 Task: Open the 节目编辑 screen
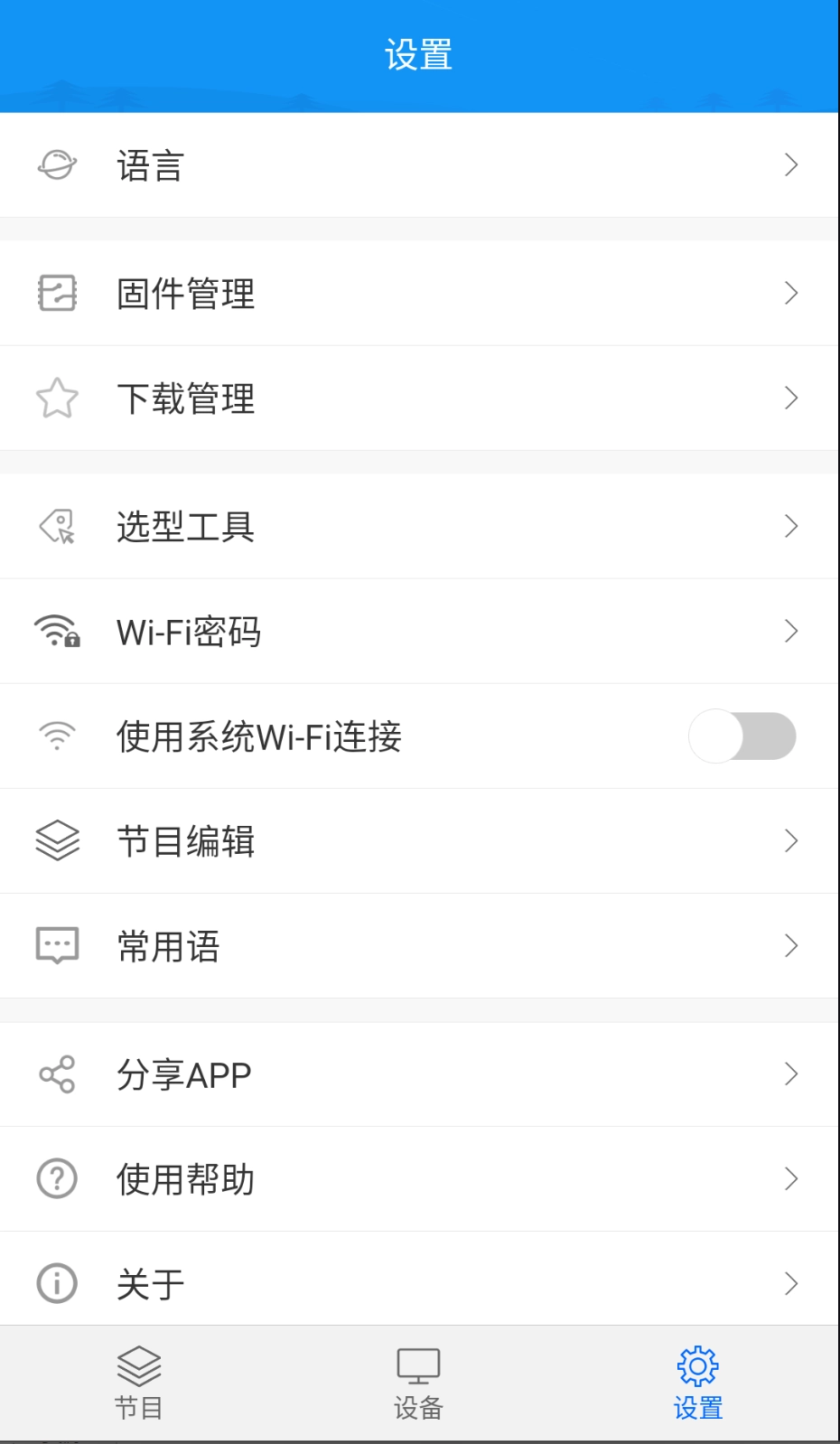[420, 841]
